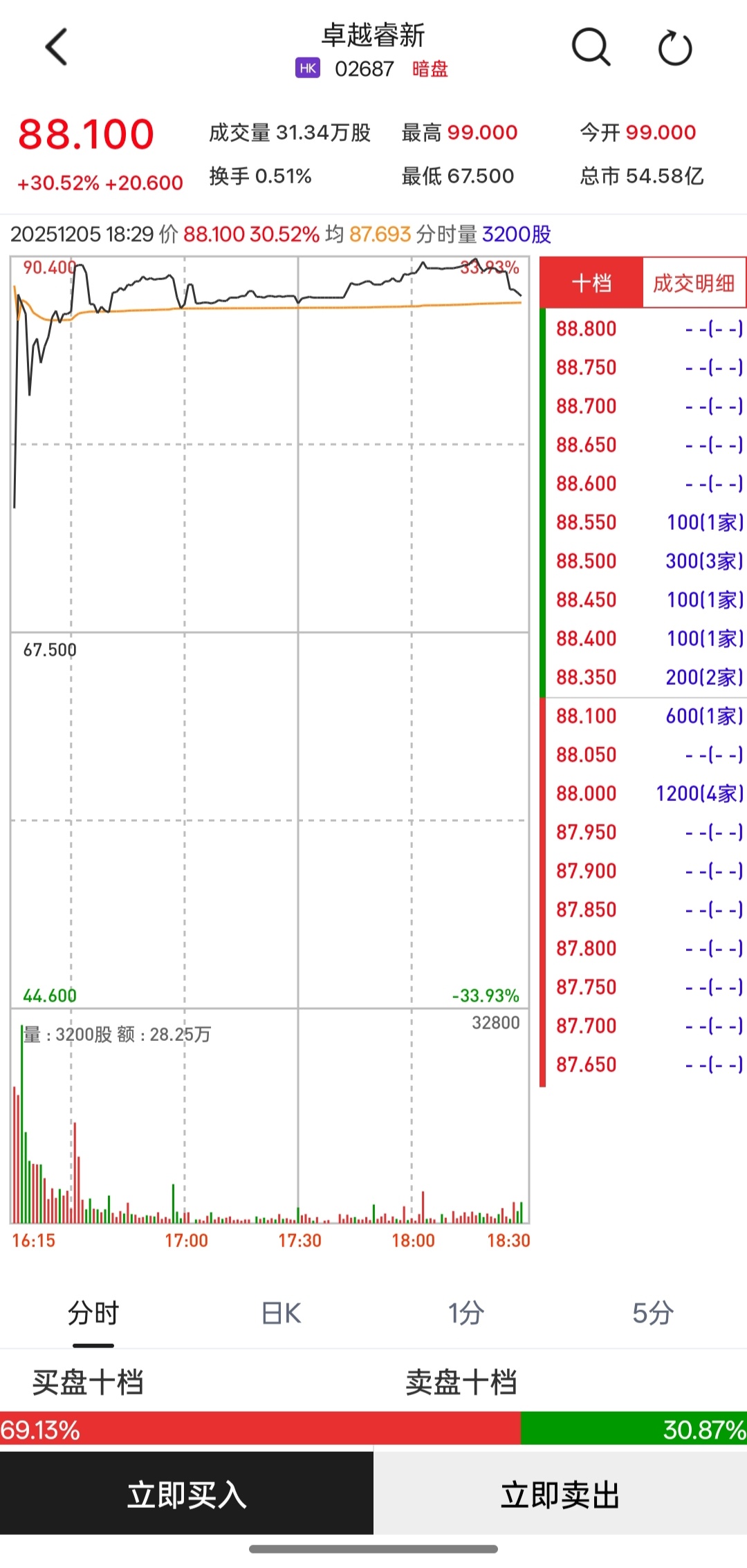The height and width of the screenshot is (1568, 747).
Task: Switch to the 成交明细 trade details tab
Action: (x=694, y=283)
